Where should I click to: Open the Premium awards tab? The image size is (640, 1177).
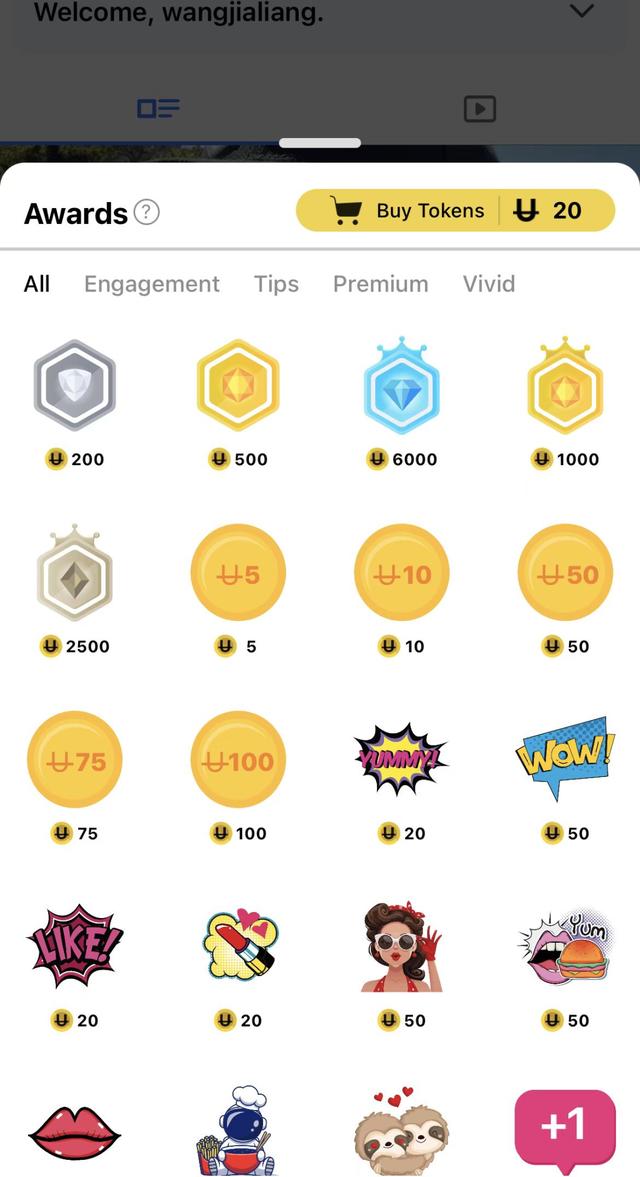click(x=380, y=284)
